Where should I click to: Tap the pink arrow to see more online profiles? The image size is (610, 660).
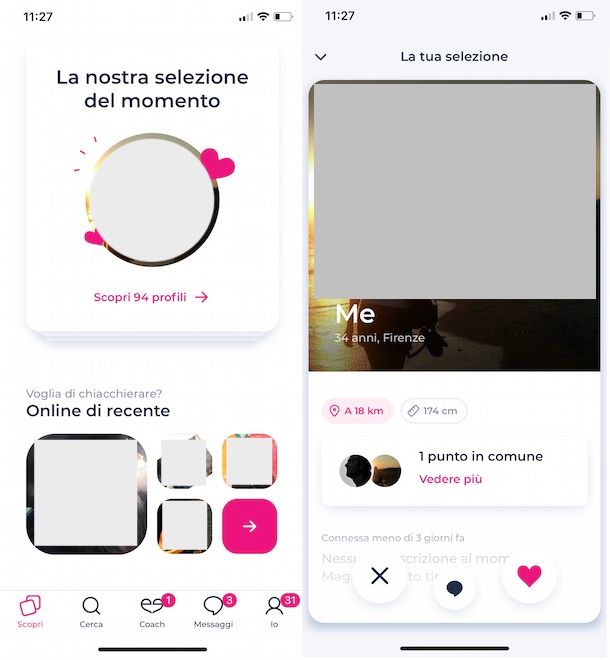tap(250, 526)
